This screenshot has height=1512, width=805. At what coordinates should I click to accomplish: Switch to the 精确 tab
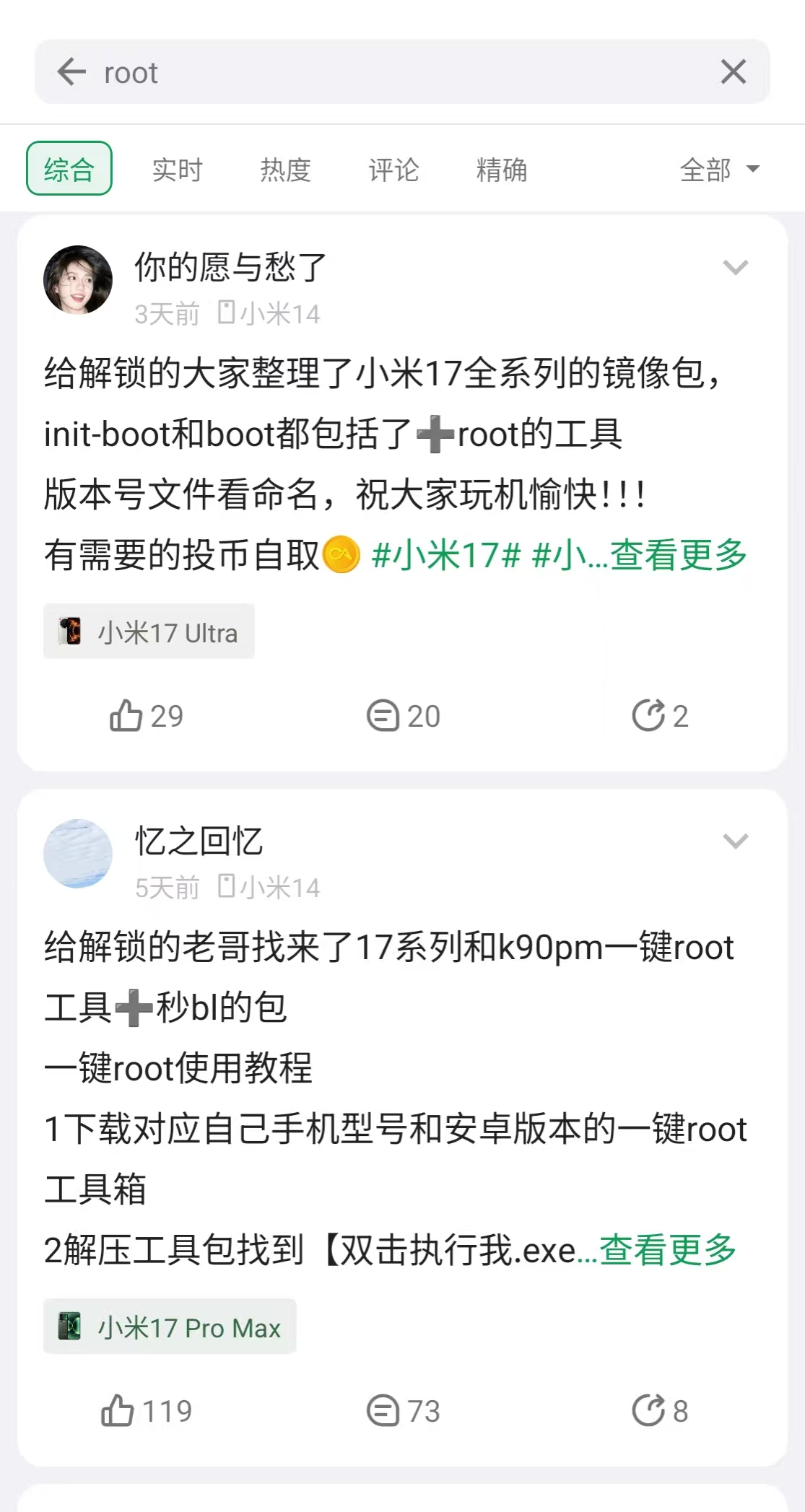[502, 170]
